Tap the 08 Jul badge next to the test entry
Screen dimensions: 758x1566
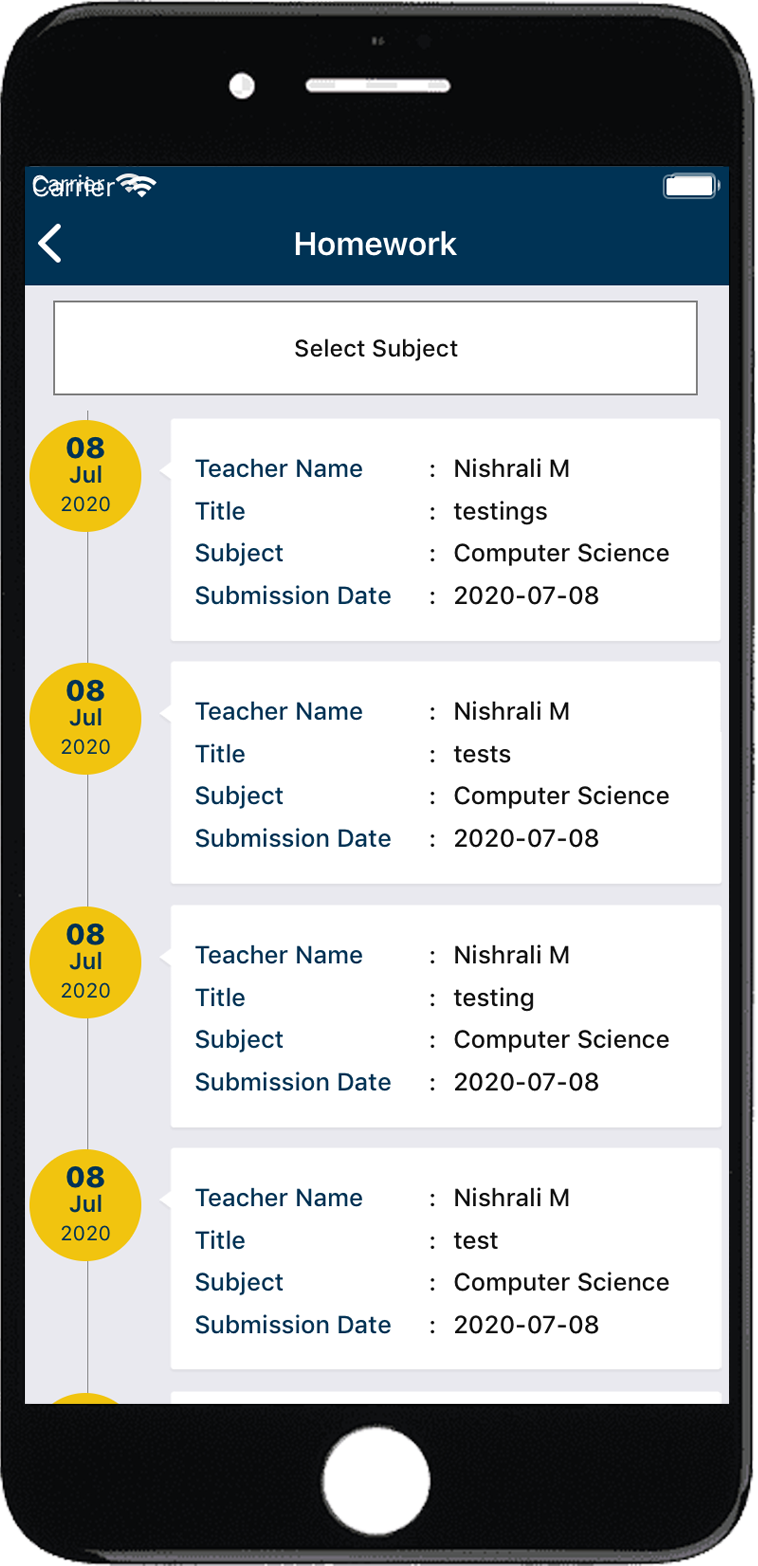(85, 1205)
